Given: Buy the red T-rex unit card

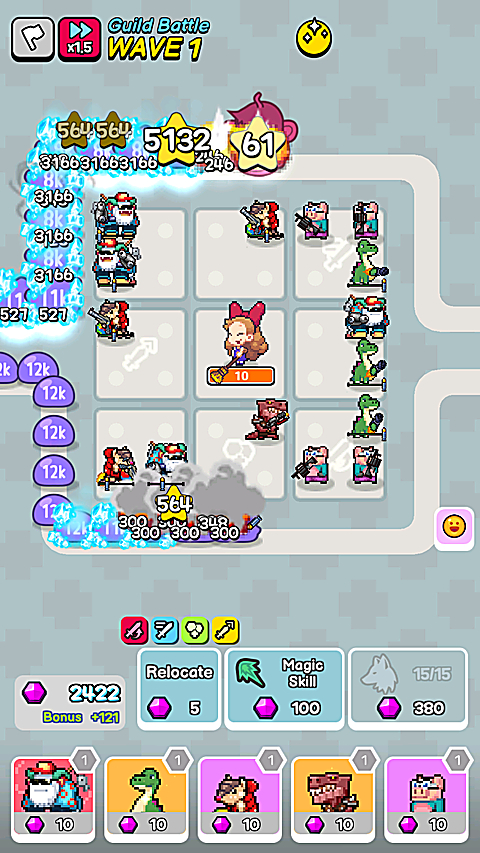Looking at the screenshot, I should (x=333, y=798).
